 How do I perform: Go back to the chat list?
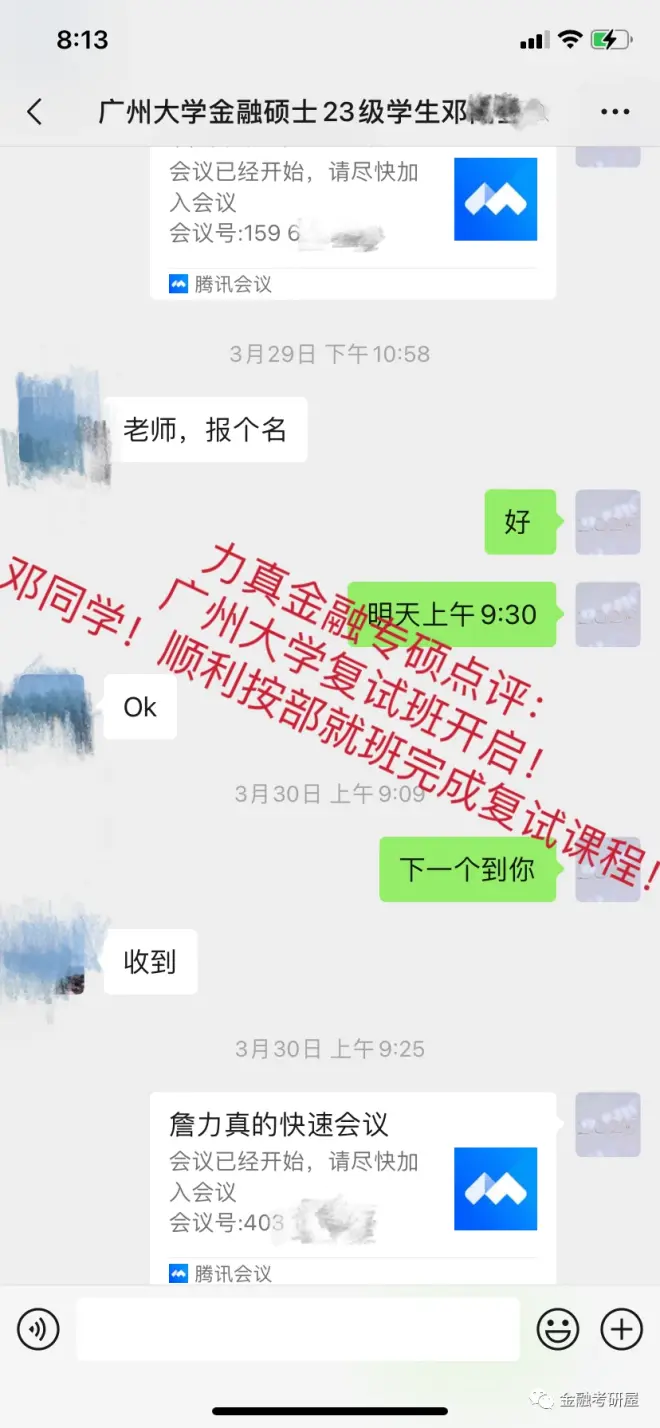point(35,112)
